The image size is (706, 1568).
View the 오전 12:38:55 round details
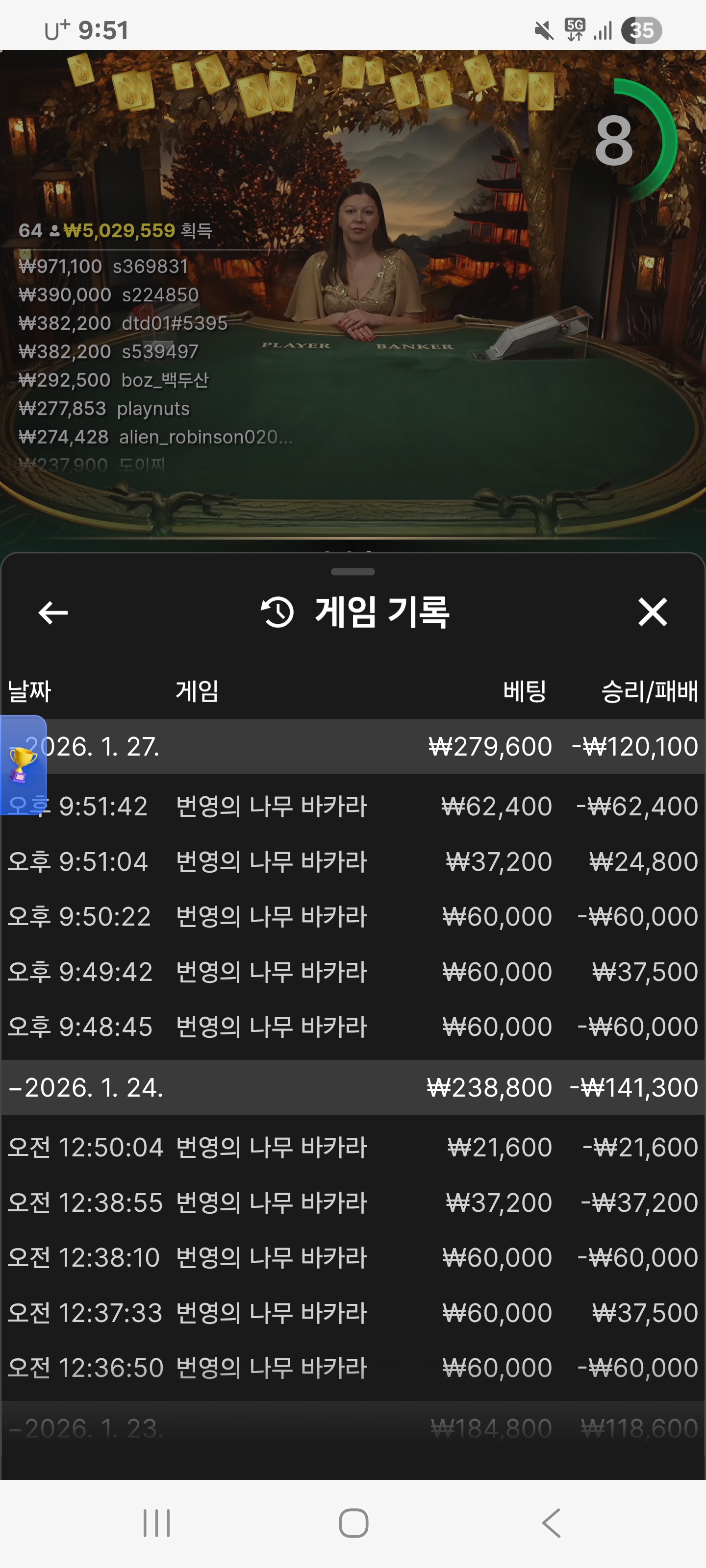pos(353,1202)
